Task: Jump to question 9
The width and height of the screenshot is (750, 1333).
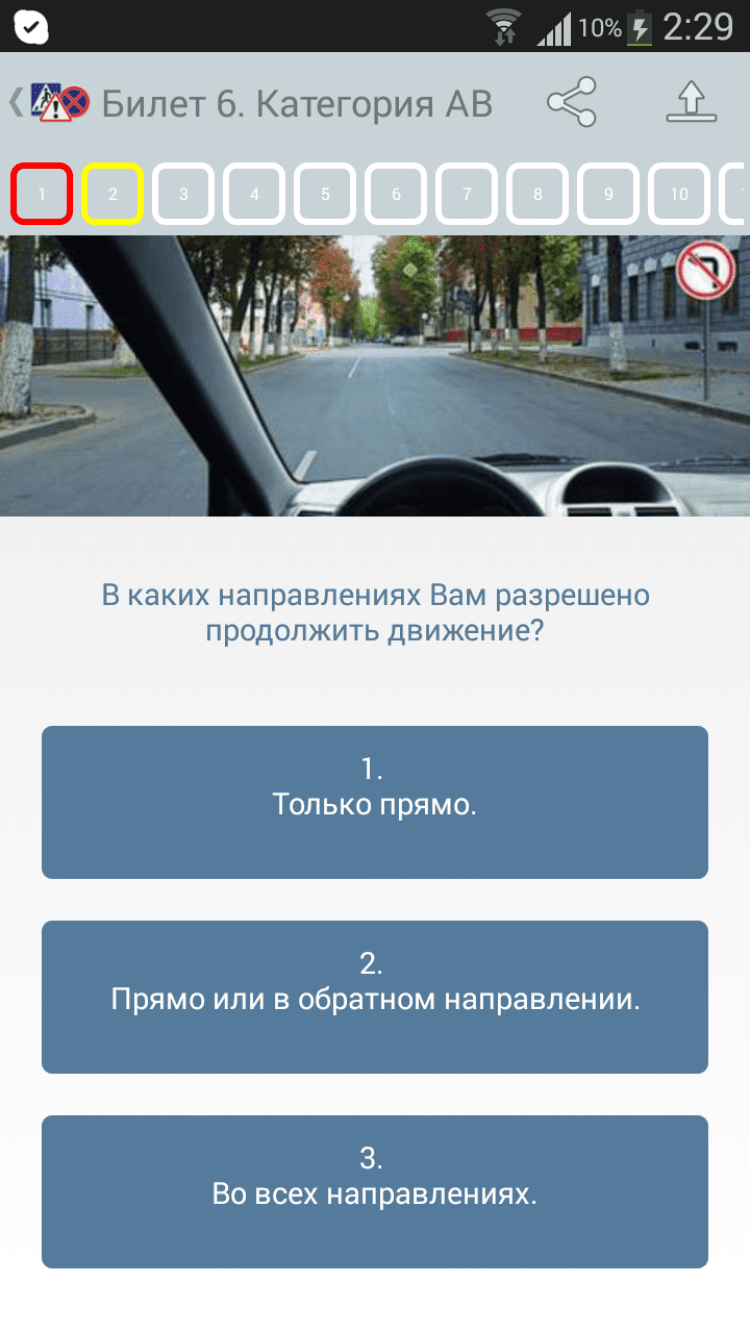Action: point(608,194)
